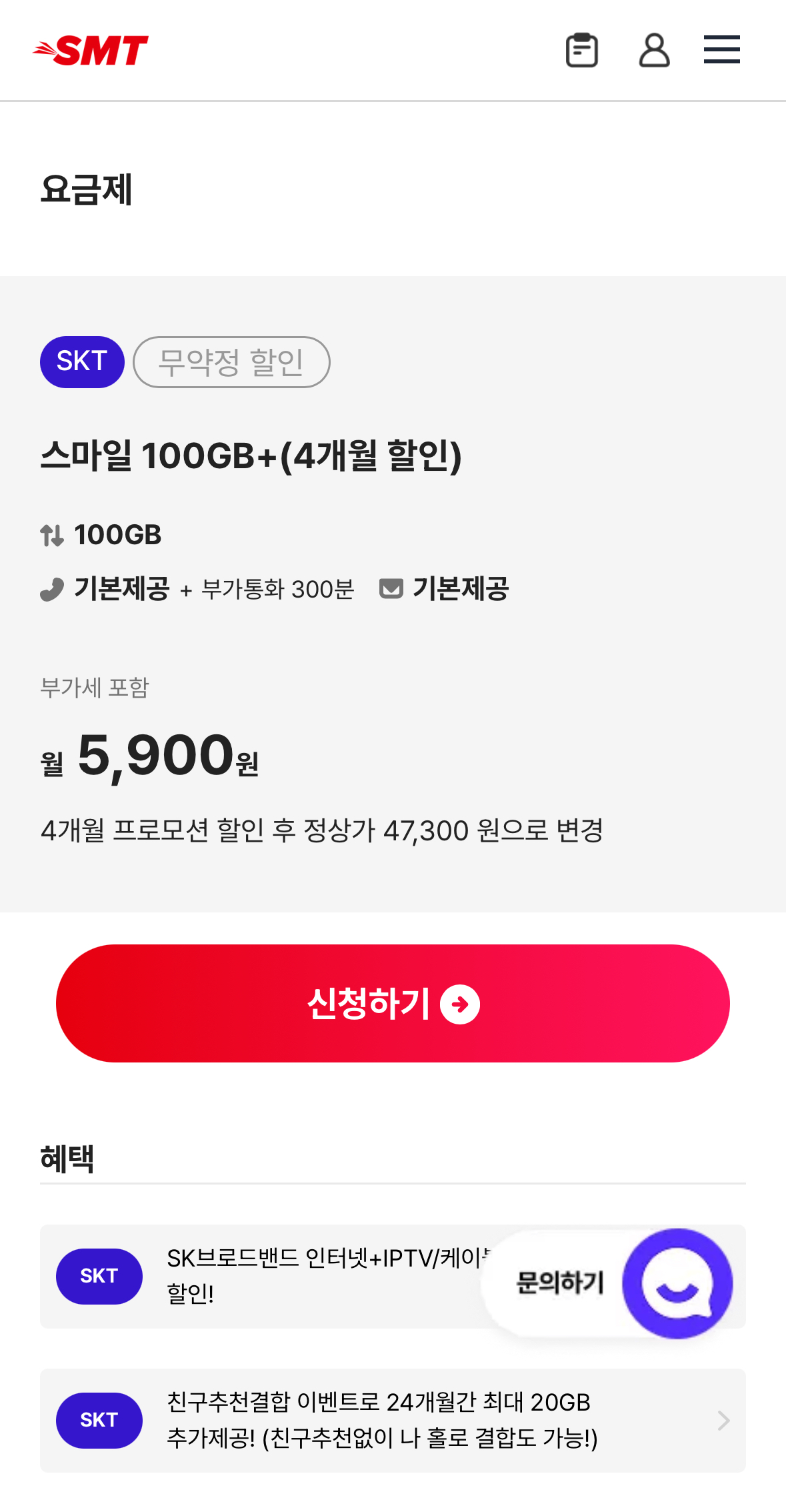Viewport: 786px width, 1512px height.
Task: Open the friend referral event details
Action: pos(380,1419)
